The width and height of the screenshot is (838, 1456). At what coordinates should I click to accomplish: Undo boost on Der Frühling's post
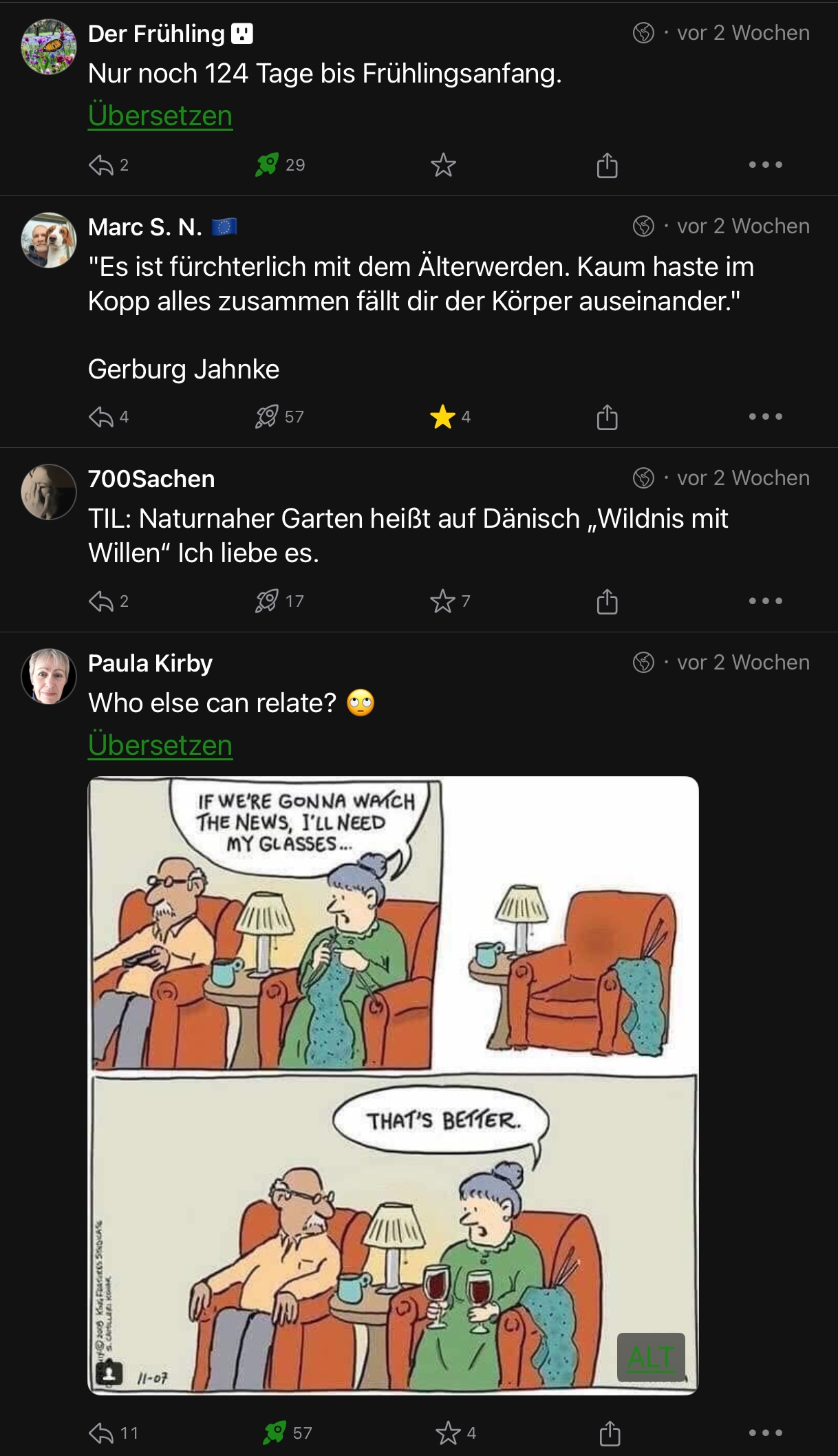(x=268, y=164)
